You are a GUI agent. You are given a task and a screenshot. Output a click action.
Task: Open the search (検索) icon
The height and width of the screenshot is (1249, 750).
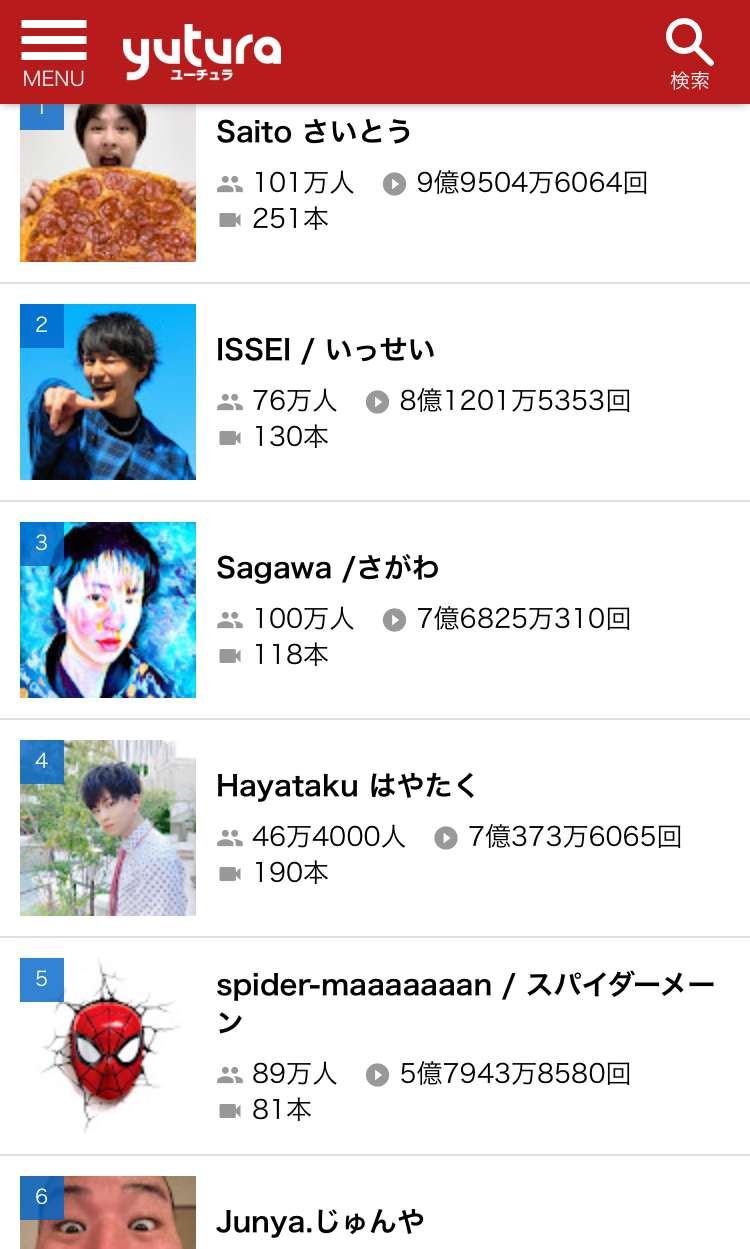[x=689, y=53]
